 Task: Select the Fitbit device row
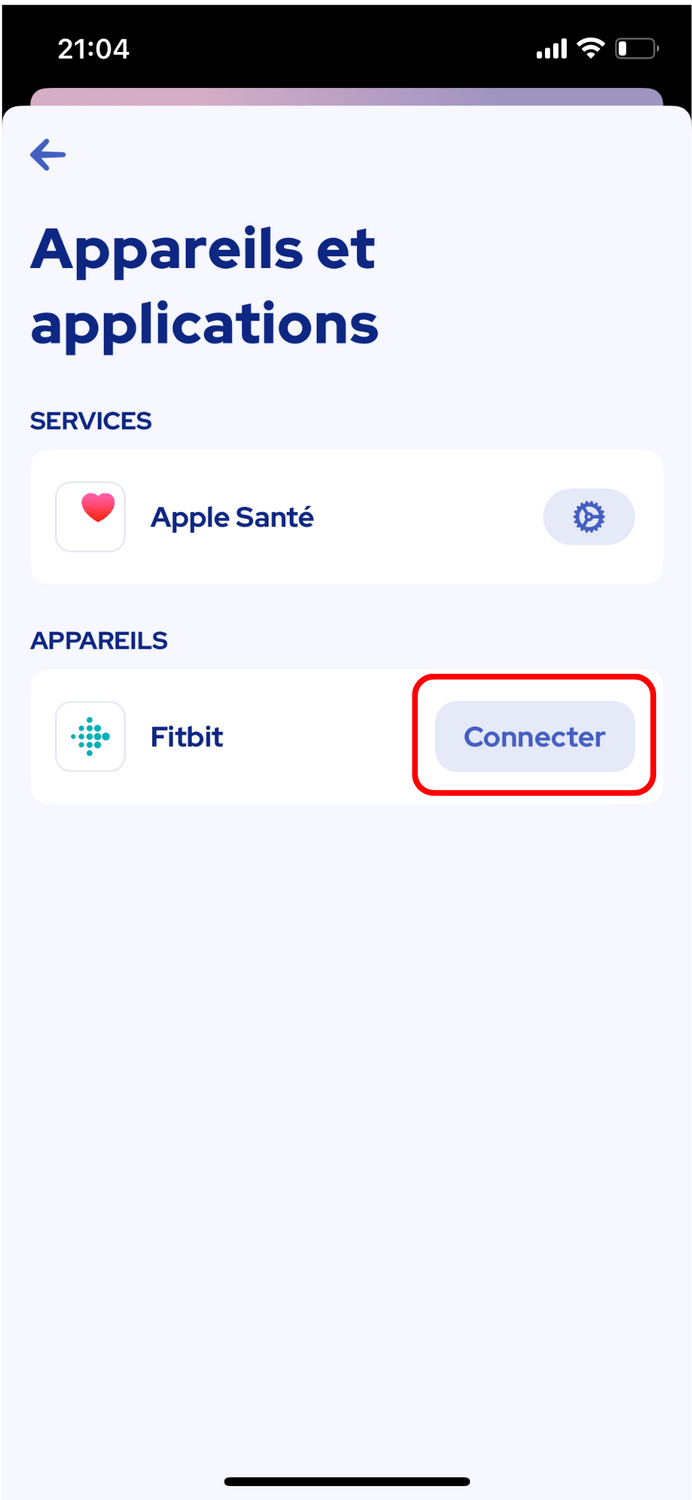point(346,737)
